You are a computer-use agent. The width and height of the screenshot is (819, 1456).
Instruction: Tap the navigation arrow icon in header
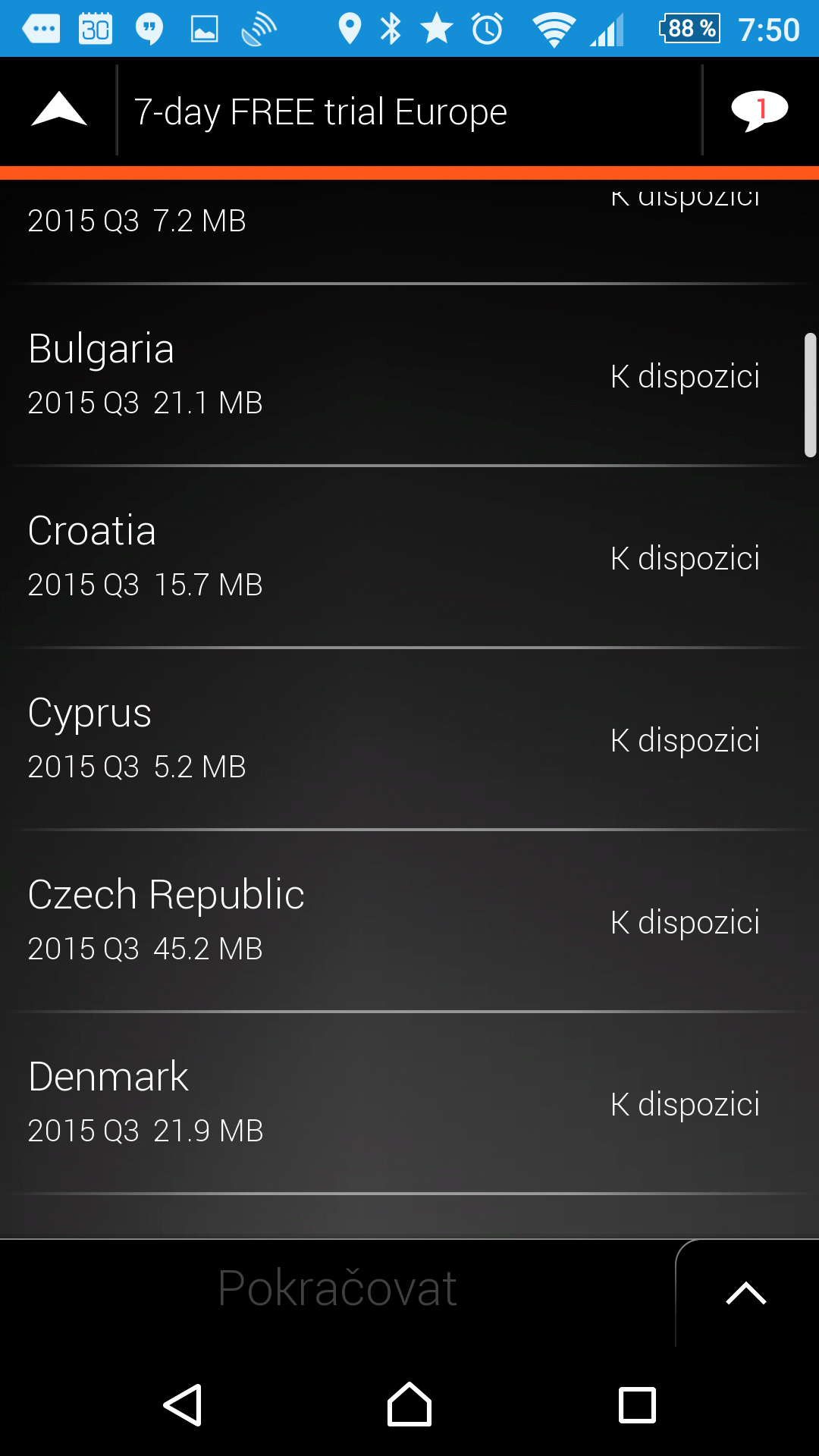[59, 110]
